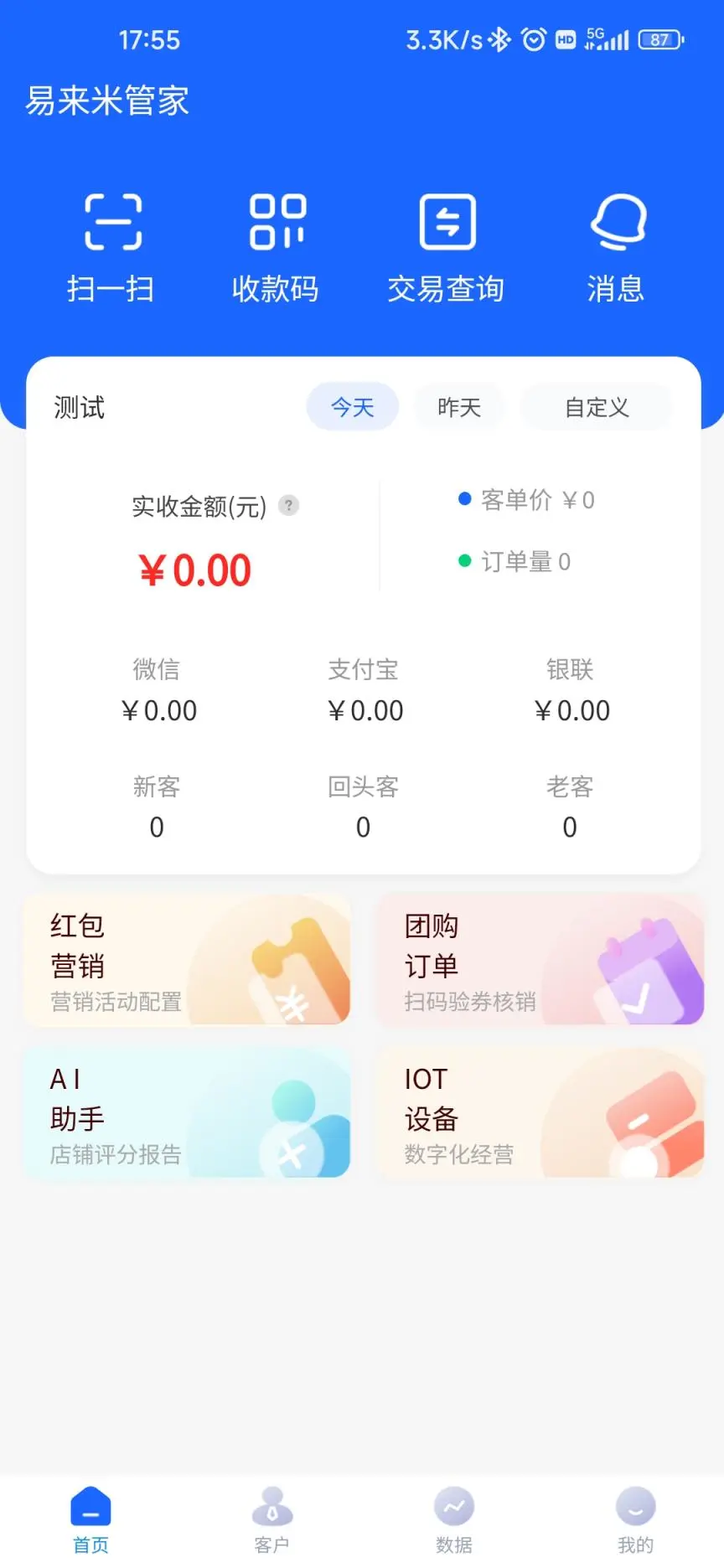Switch to the 昨天 date filter
The image size is (724, 1568).
pyautogui.click(x=459, y=406)
